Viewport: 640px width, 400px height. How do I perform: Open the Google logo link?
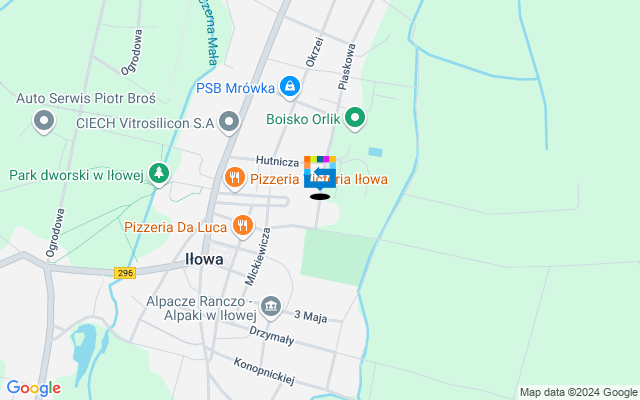(33, 388)
